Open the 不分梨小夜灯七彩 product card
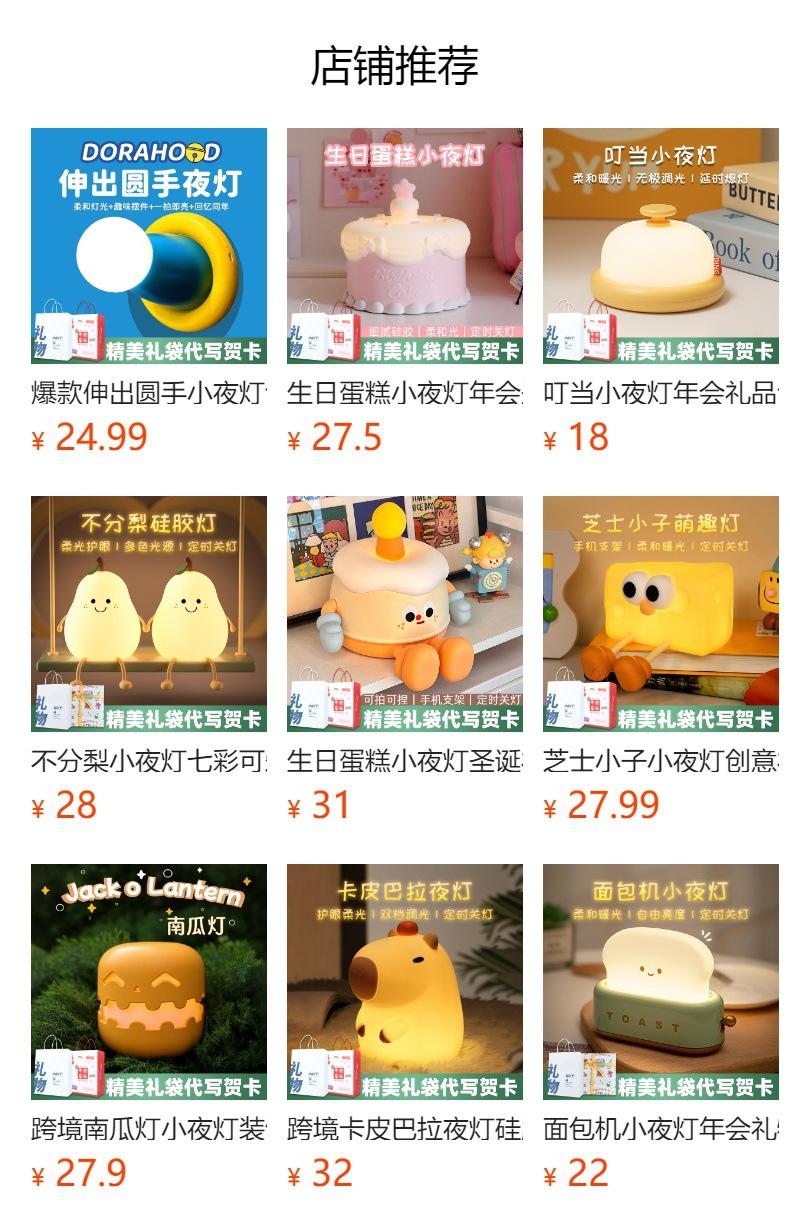Screen dimensions: 790x1232 click(149, 614)
